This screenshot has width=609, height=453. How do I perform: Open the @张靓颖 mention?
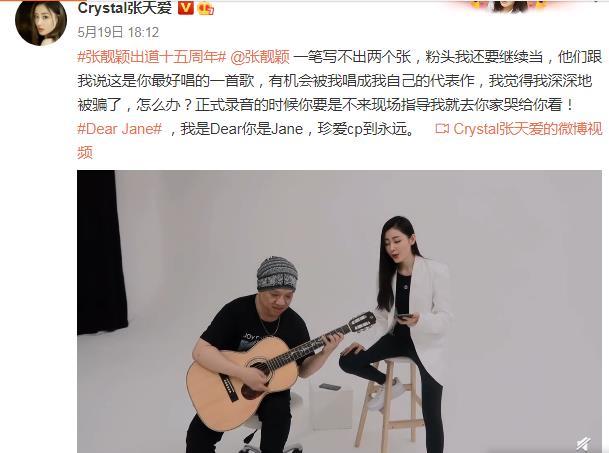pyautogui.click(x=260, y=58)
